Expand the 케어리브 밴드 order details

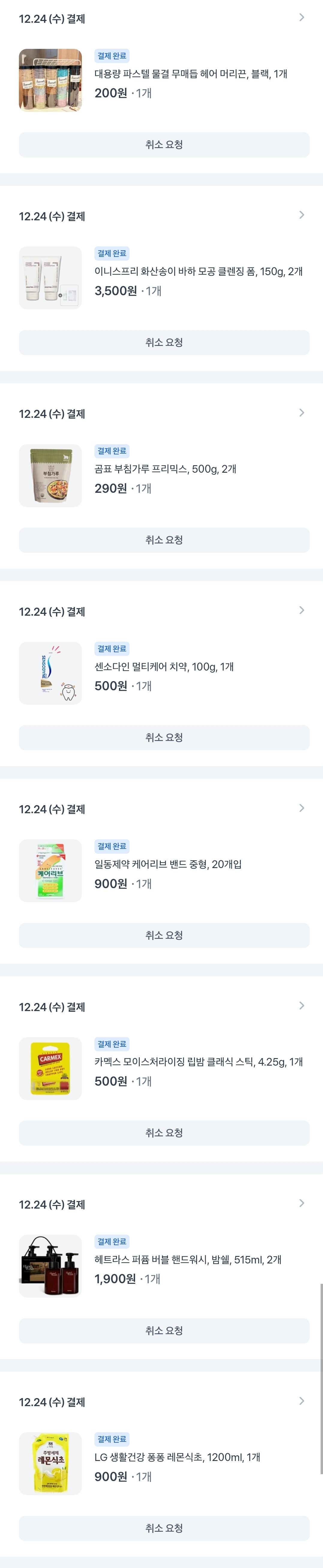click(301, 808)
